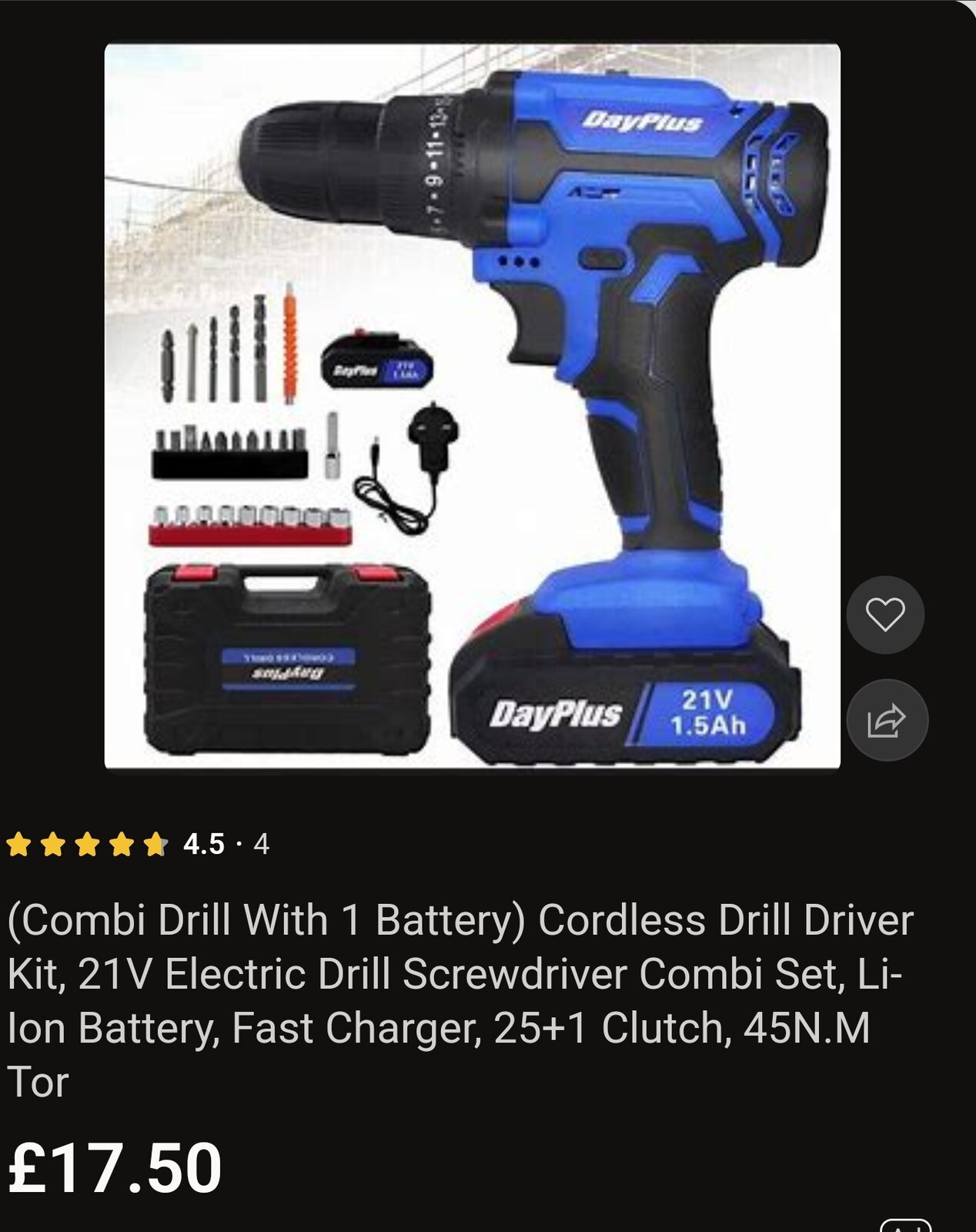The height and width of the screenshot is (1232, 976).
Task: Add the drill to your wishlist
Action: point(885,614)
